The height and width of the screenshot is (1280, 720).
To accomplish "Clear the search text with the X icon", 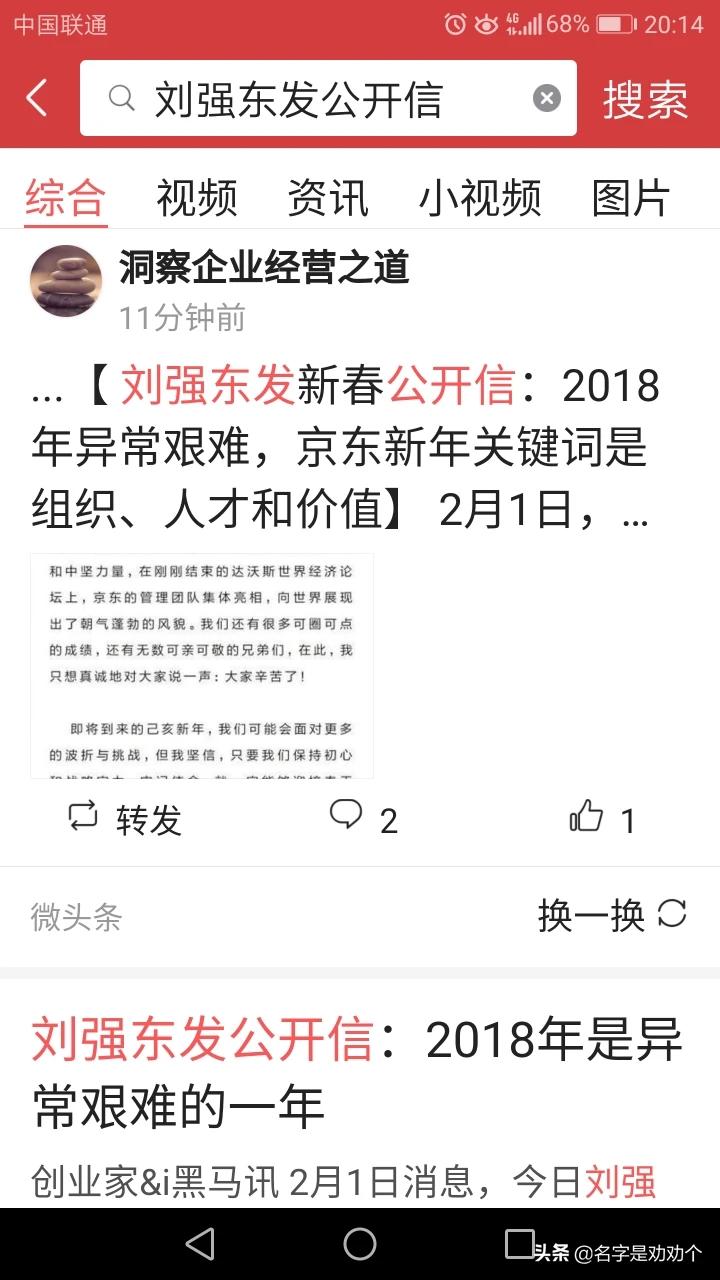I will click(546, 98).
